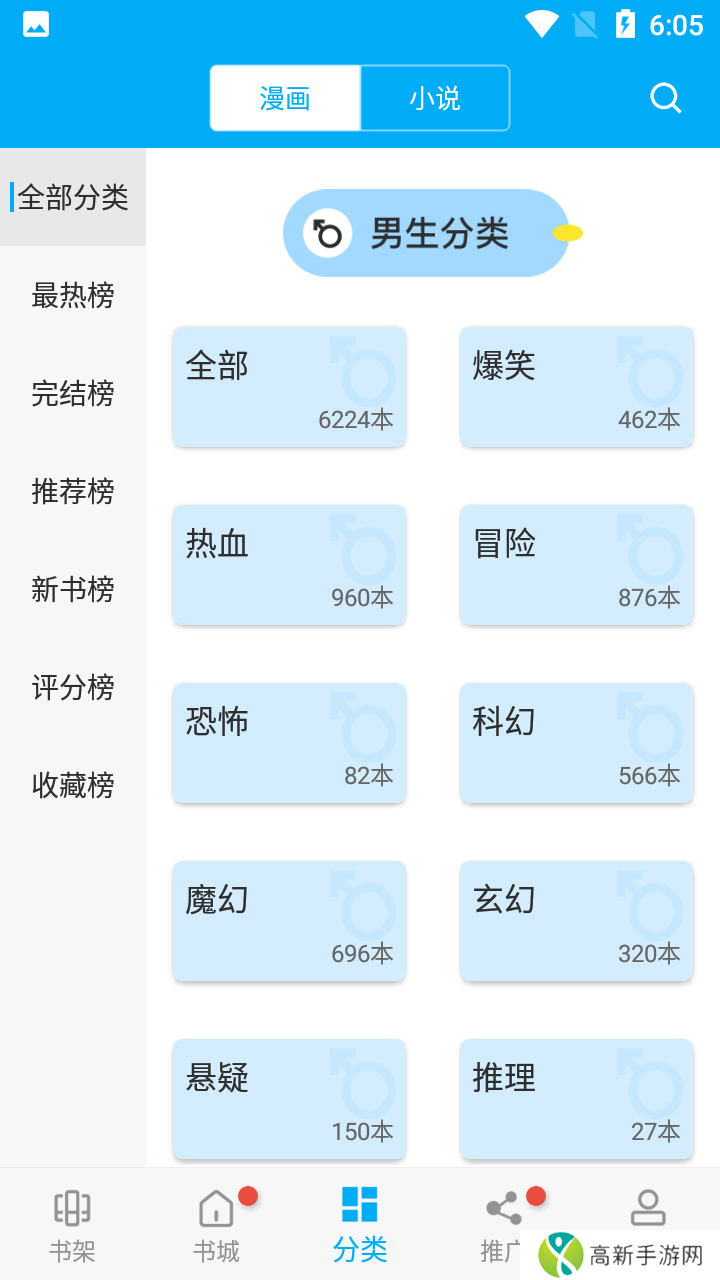The width and height of the screenshot is (720, 1280).
Task: Tap the picture icon in the status bar
Action: click(x=36, y=25)
